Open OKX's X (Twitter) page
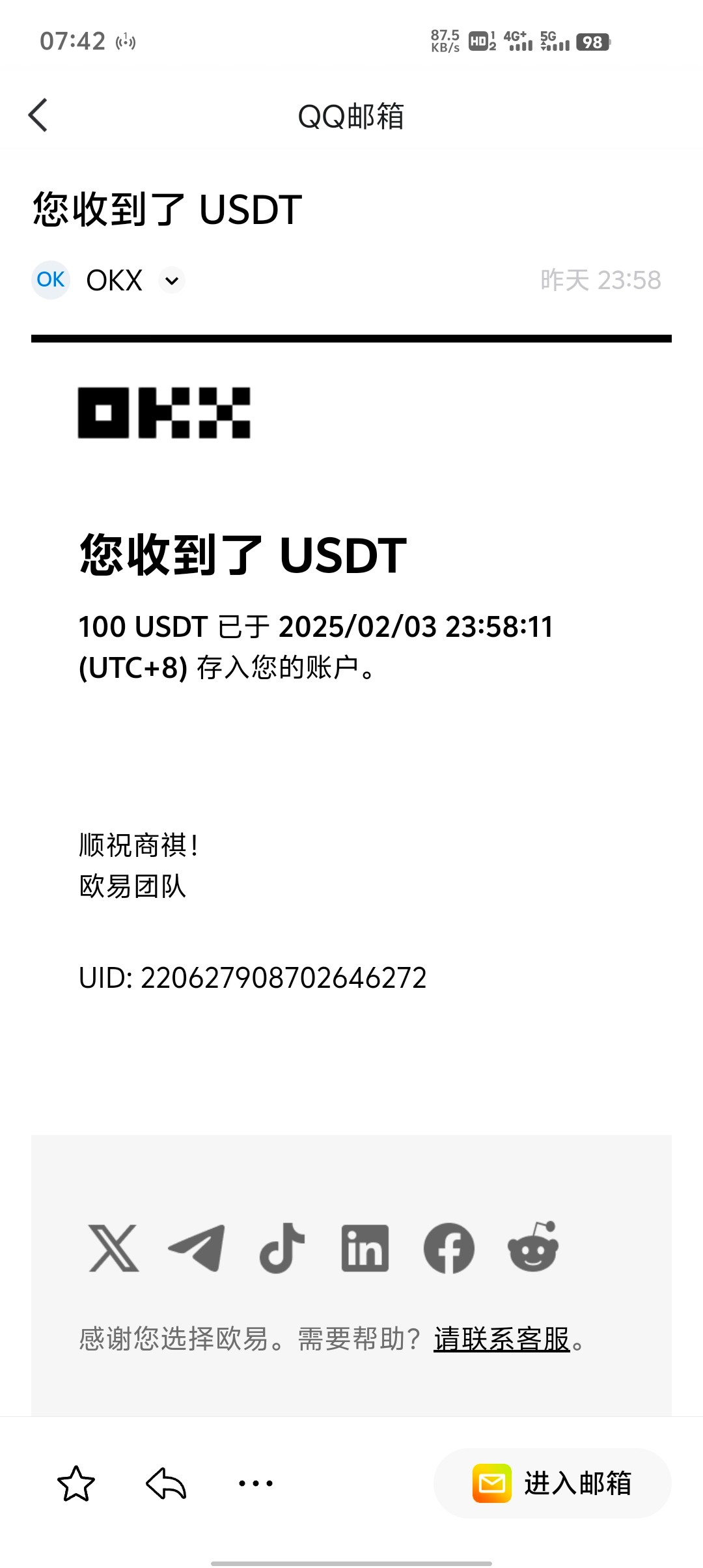 (114, 1248)
